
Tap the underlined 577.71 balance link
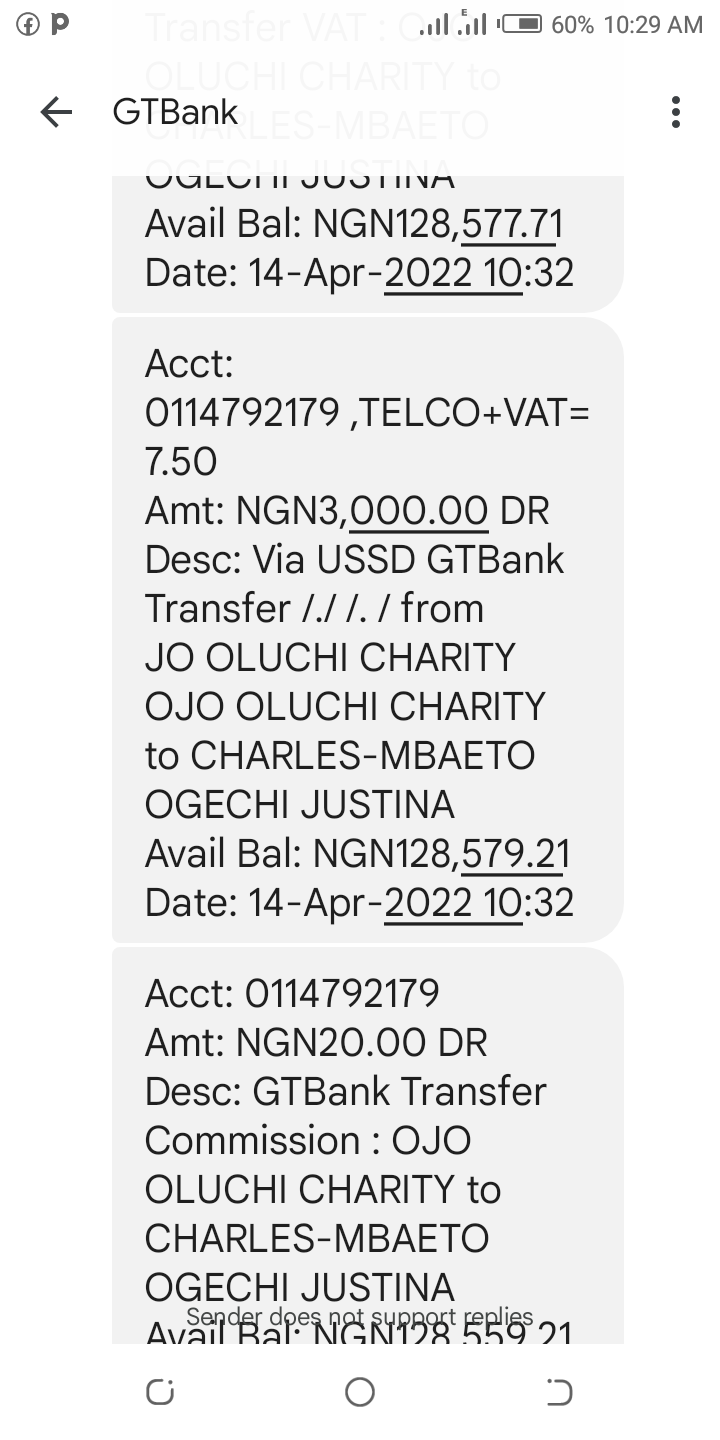(x=510, y=224)
